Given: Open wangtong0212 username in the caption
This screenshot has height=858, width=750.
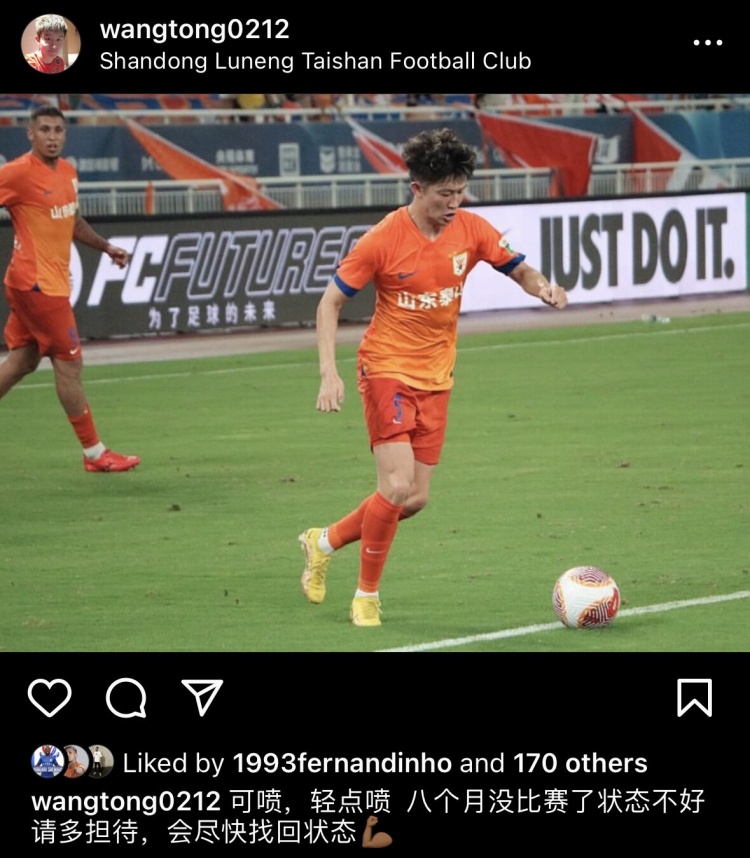Looking at the screenshot, I should coord(126,802).
